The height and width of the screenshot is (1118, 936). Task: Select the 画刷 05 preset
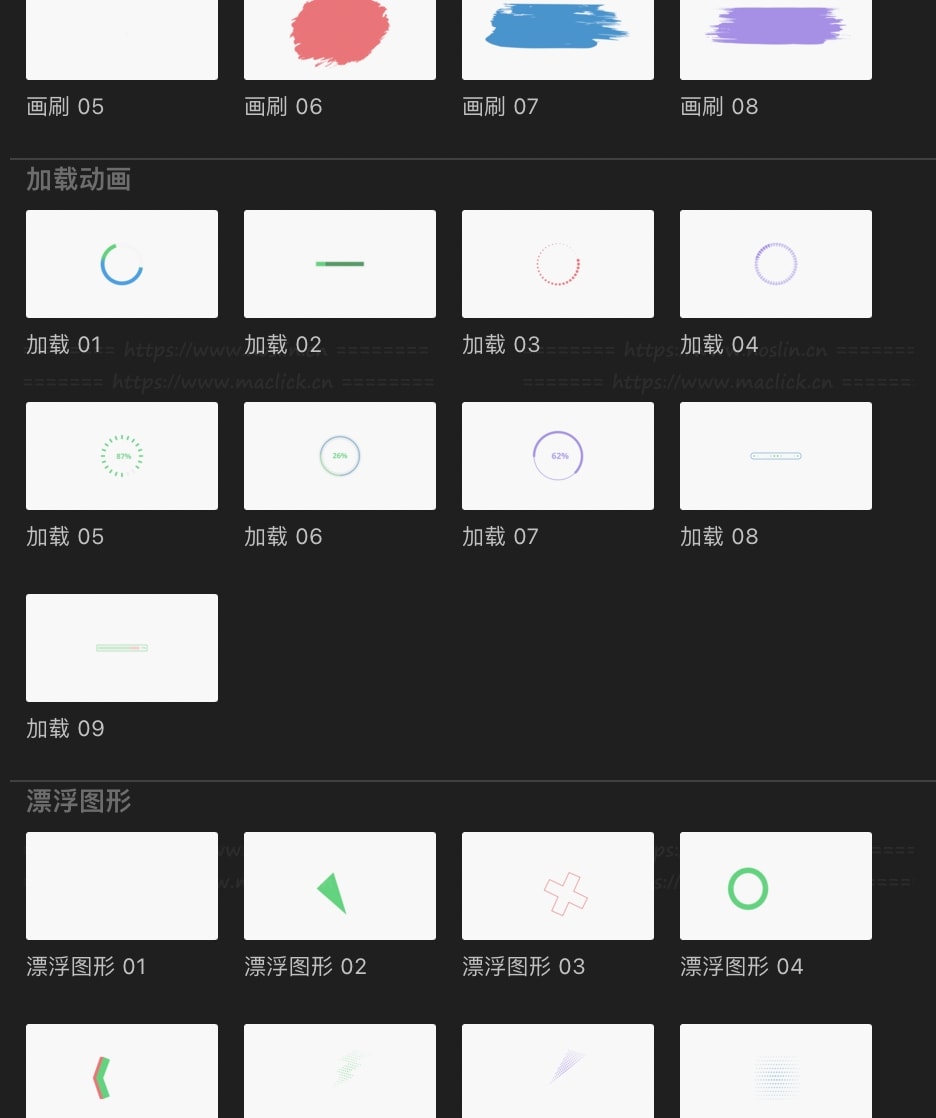click(122, 40)
